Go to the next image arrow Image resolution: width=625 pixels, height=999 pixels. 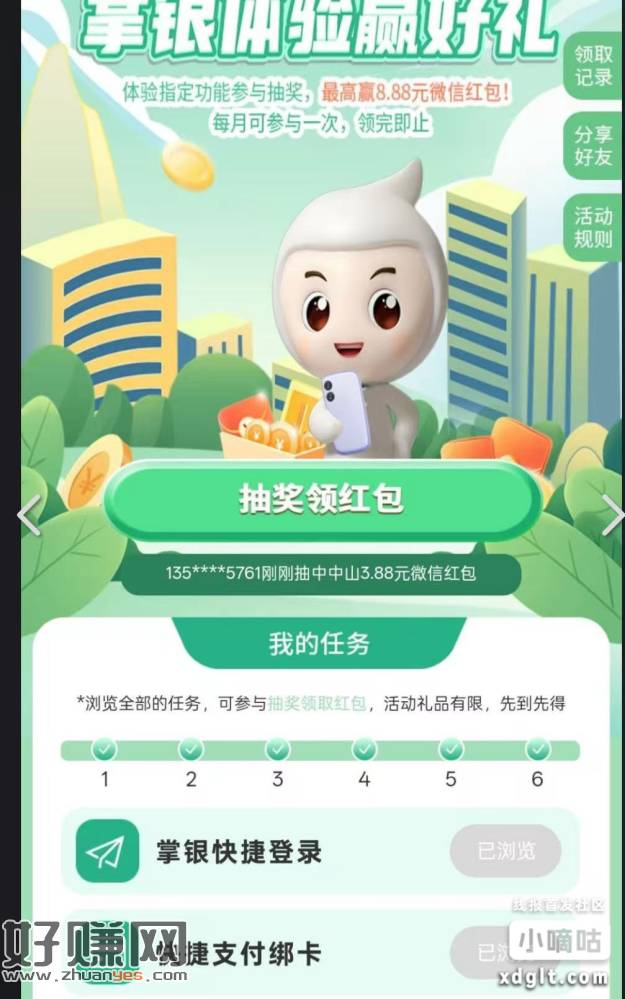tap(611, 516)
